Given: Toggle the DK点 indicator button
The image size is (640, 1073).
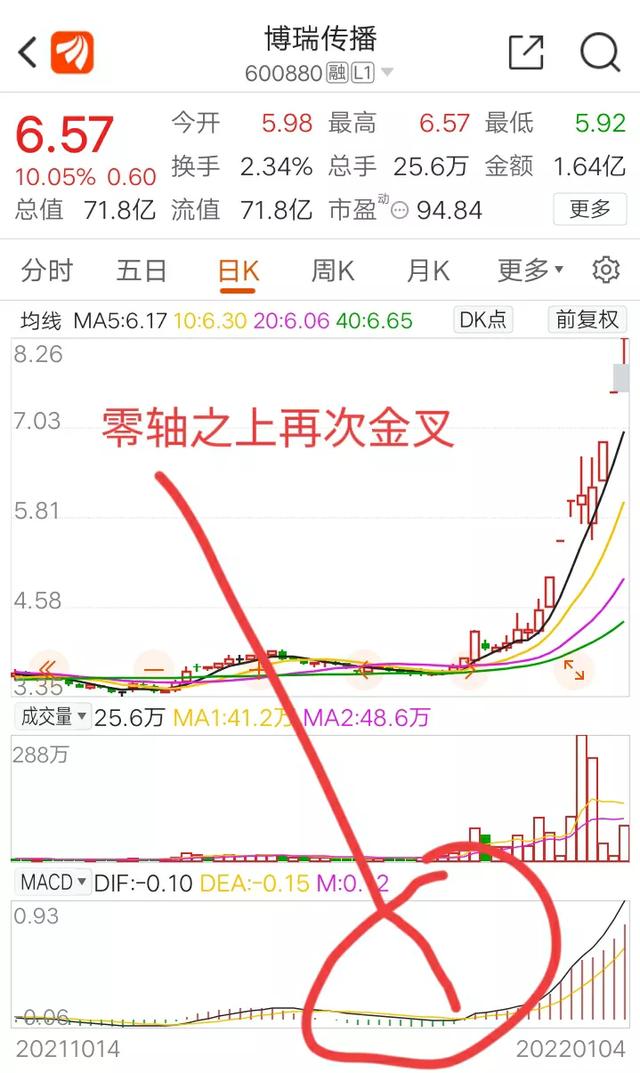Looking at the screenshot, I should [483, 320].
